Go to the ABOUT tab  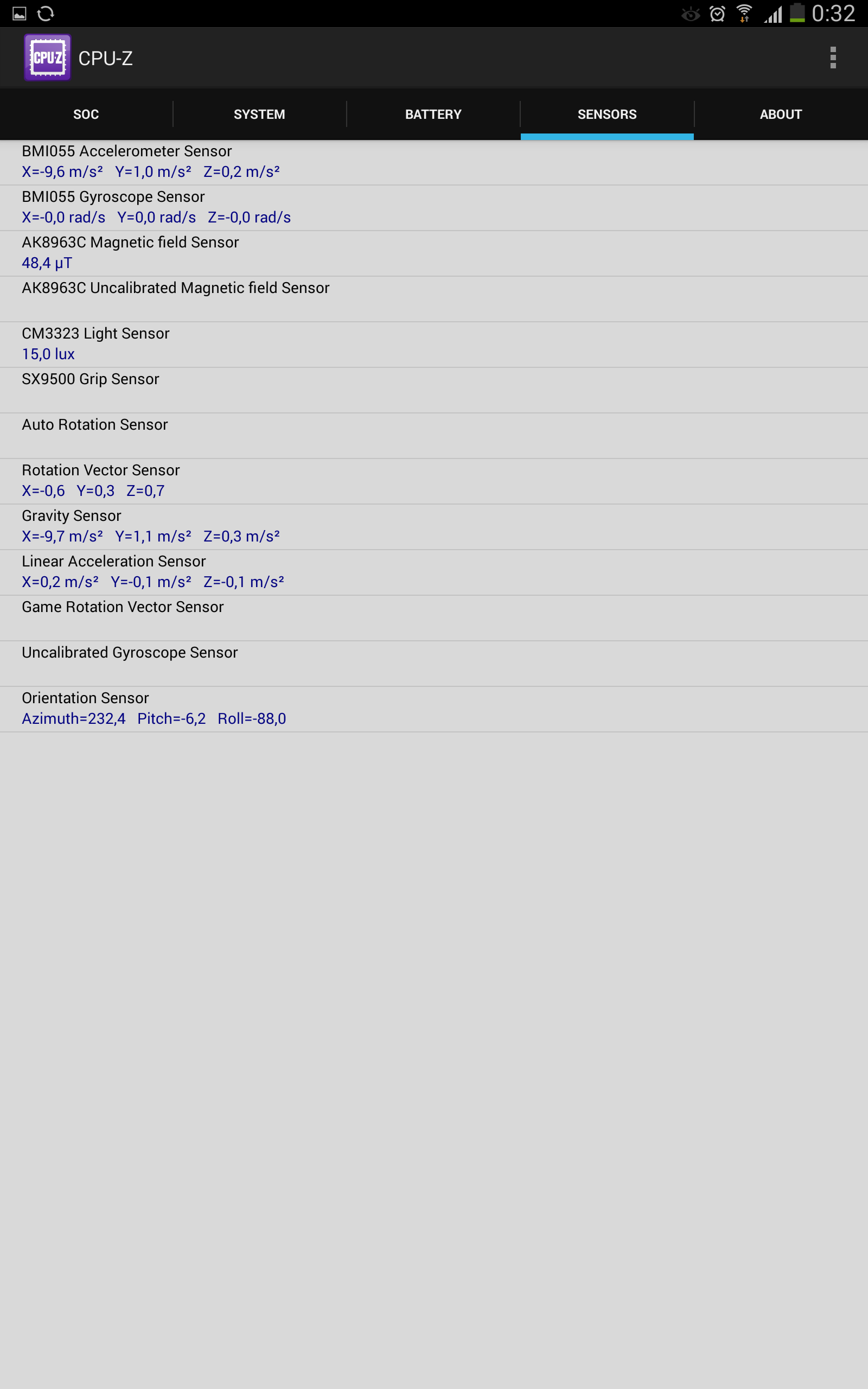click(x=781, y=114)
